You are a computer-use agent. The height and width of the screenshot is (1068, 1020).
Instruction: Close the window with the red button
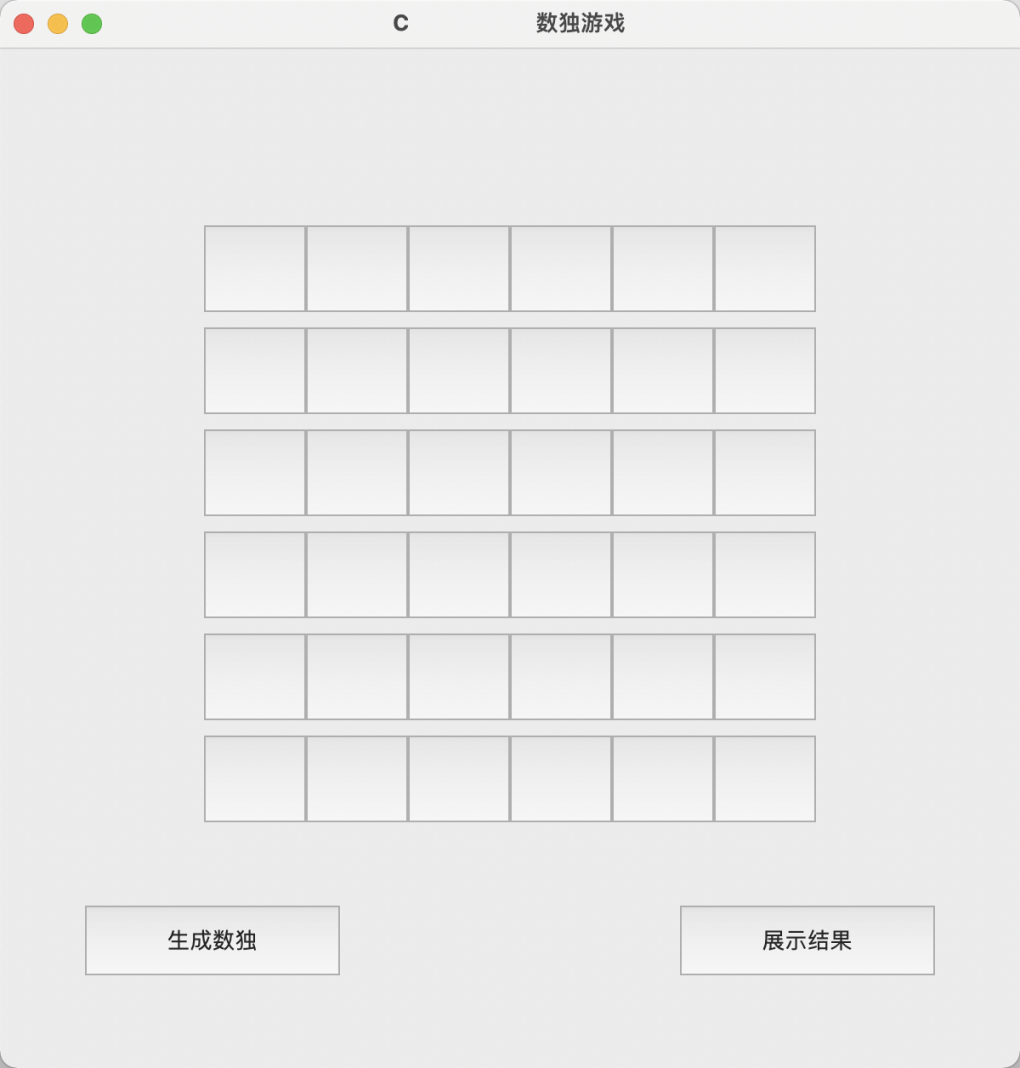click(x=24, y=24)
